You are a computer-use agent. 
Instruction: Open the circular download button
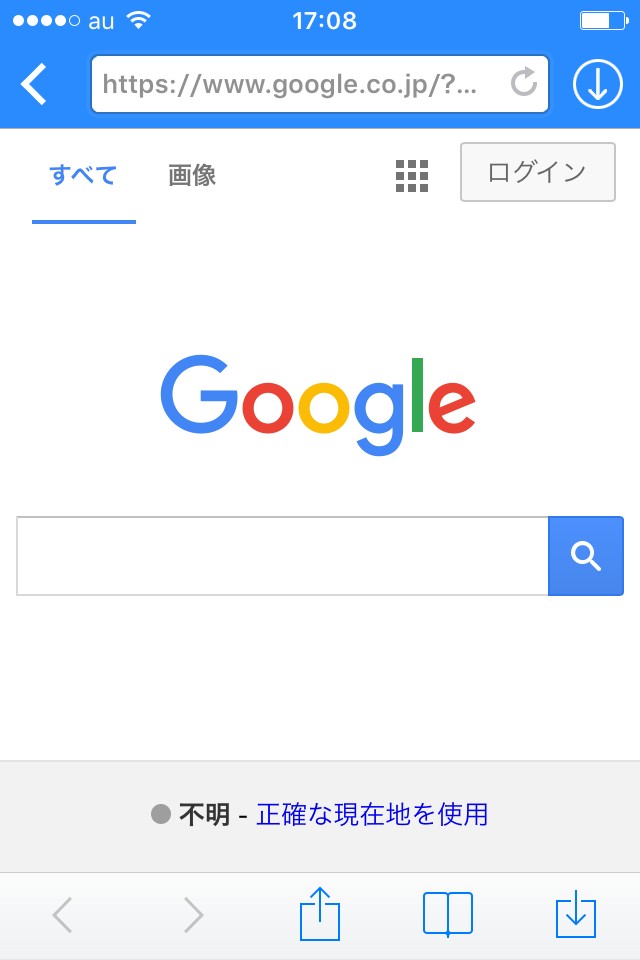[x=598, y=84]
